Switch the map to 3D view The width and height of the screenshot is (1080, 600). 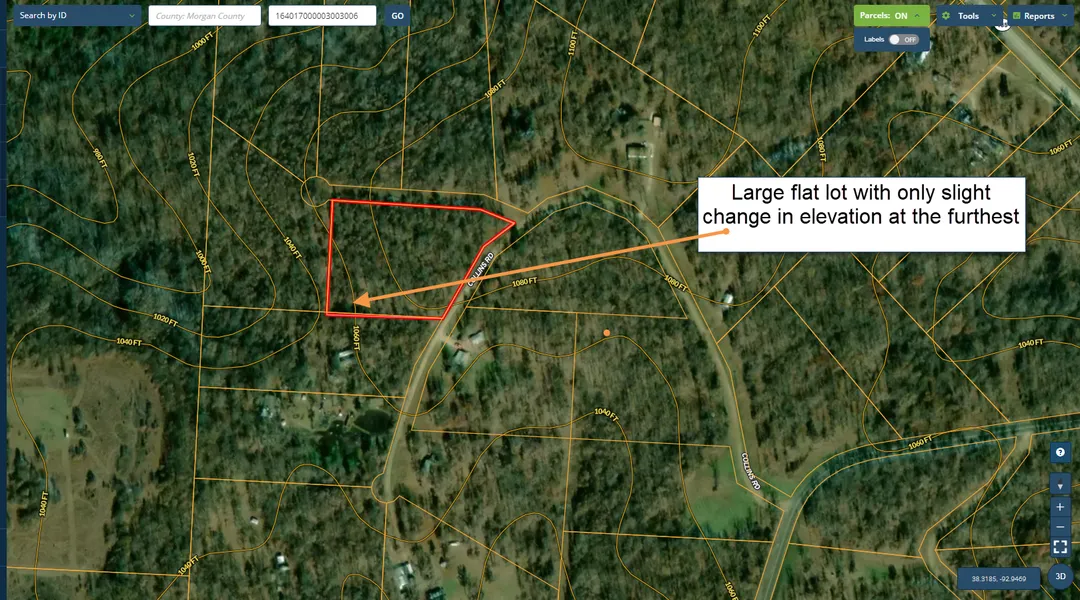coord(1060,577)
